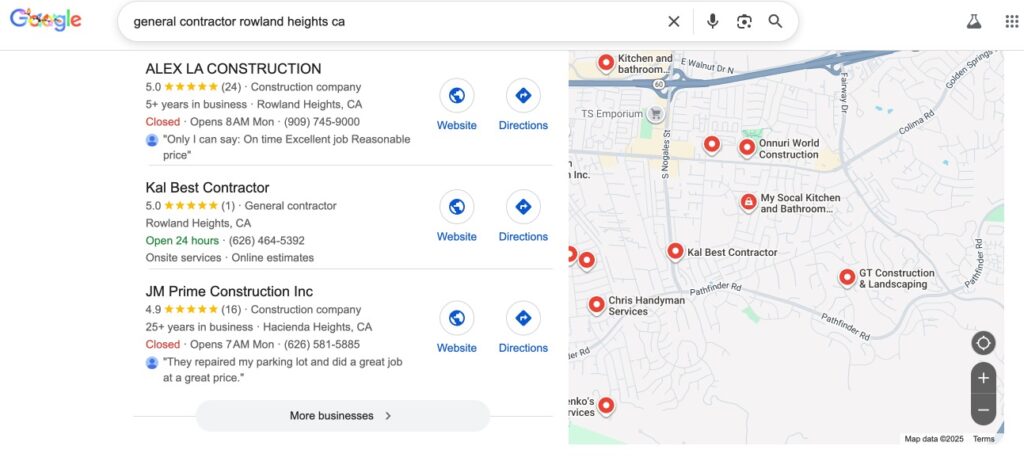Zoom out on the map
Viewport: 1024px width, 465px height.
pyautogui.click(x=983, y=409)
